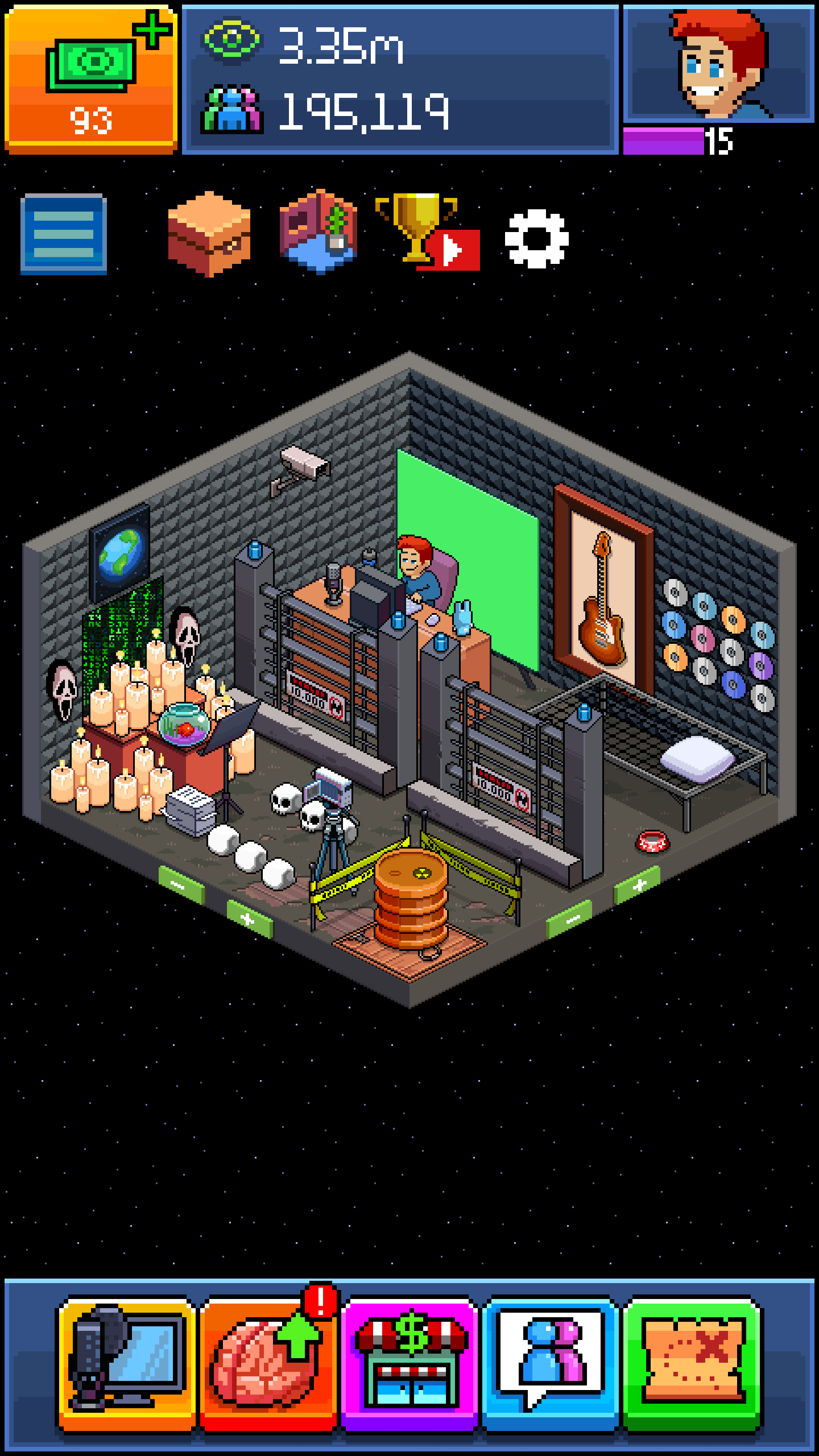The height and width of the screenshot is (1456, 819).
Task: Open the blue hamburger menu
Action: [64, 234]
